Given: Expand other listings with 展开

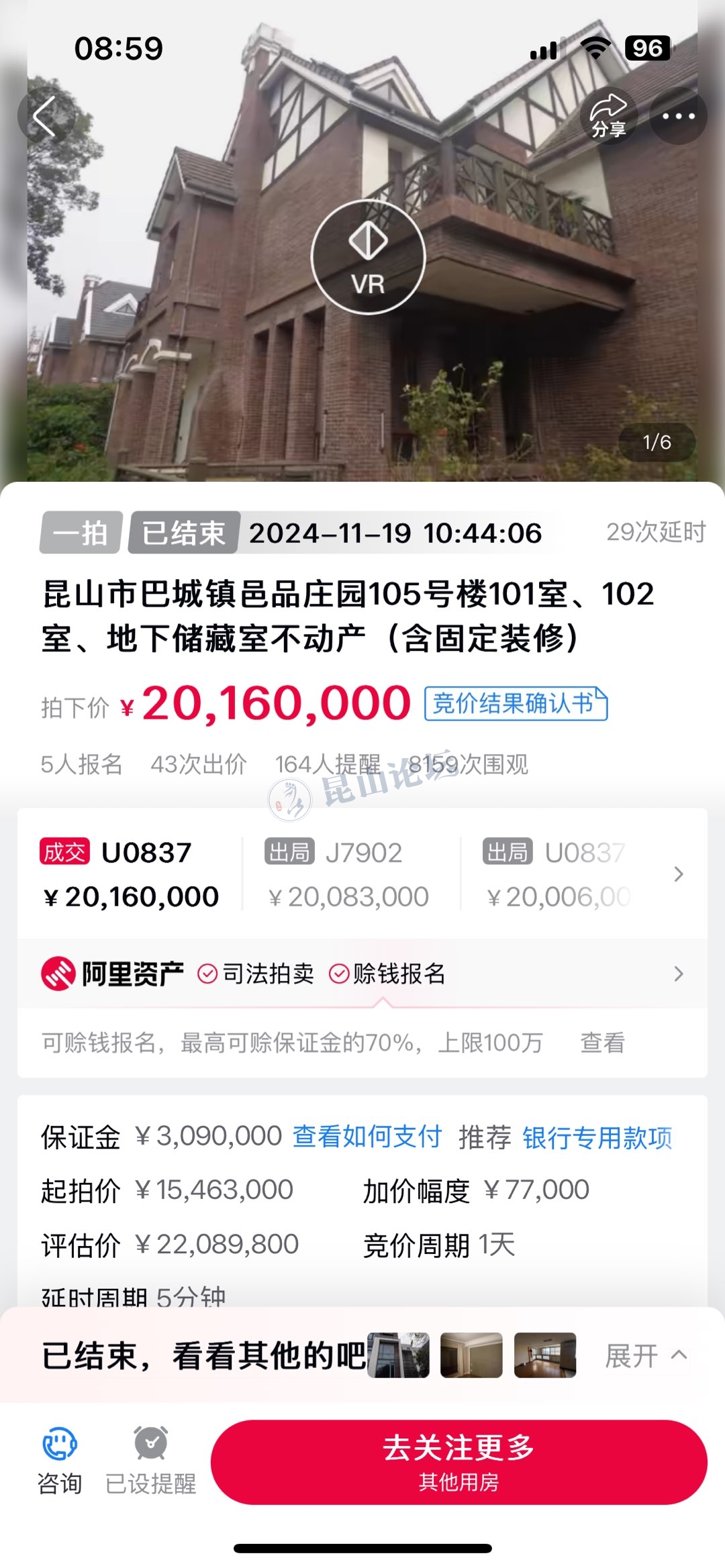Looking at the screenshot, I should (644, 1356).
